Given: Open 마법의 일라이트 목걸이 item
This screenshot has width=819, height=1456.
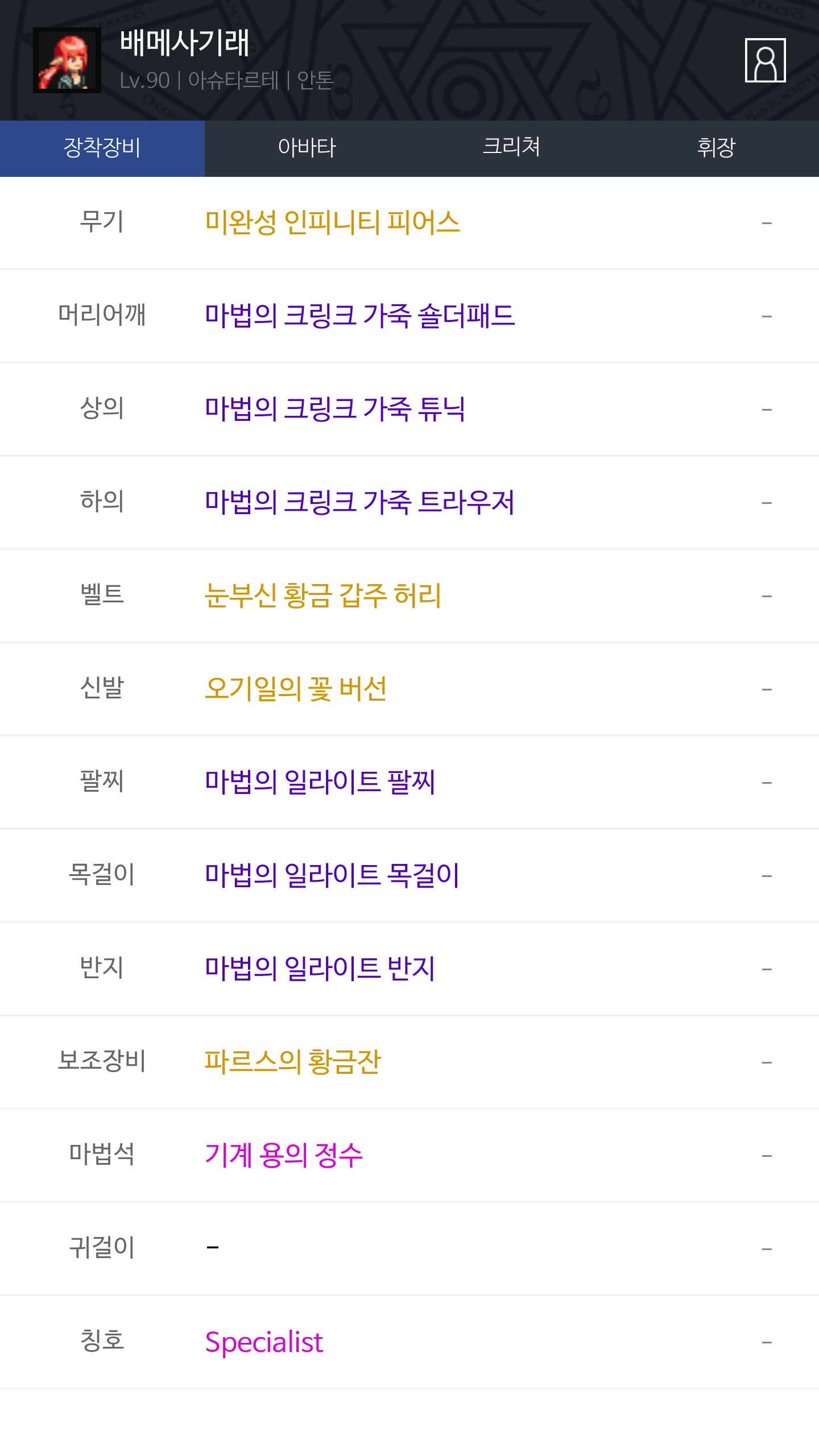Looking at the screenshot, I should click(332, 875).
